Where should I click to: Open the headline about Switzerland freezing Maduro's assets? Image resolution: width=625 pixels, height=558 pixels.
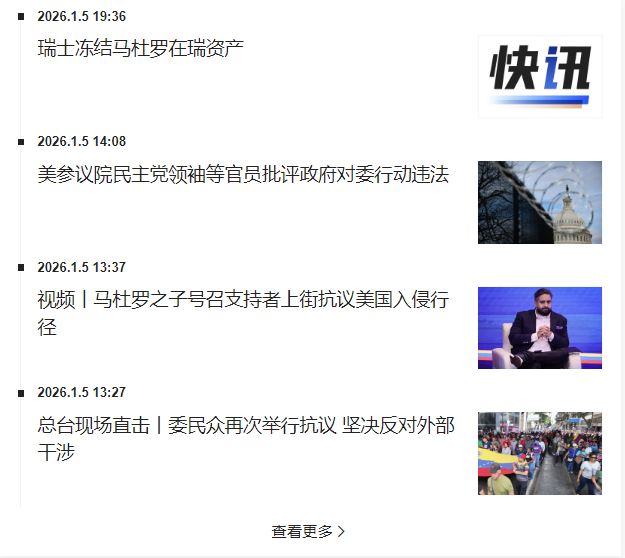(141, 49)
